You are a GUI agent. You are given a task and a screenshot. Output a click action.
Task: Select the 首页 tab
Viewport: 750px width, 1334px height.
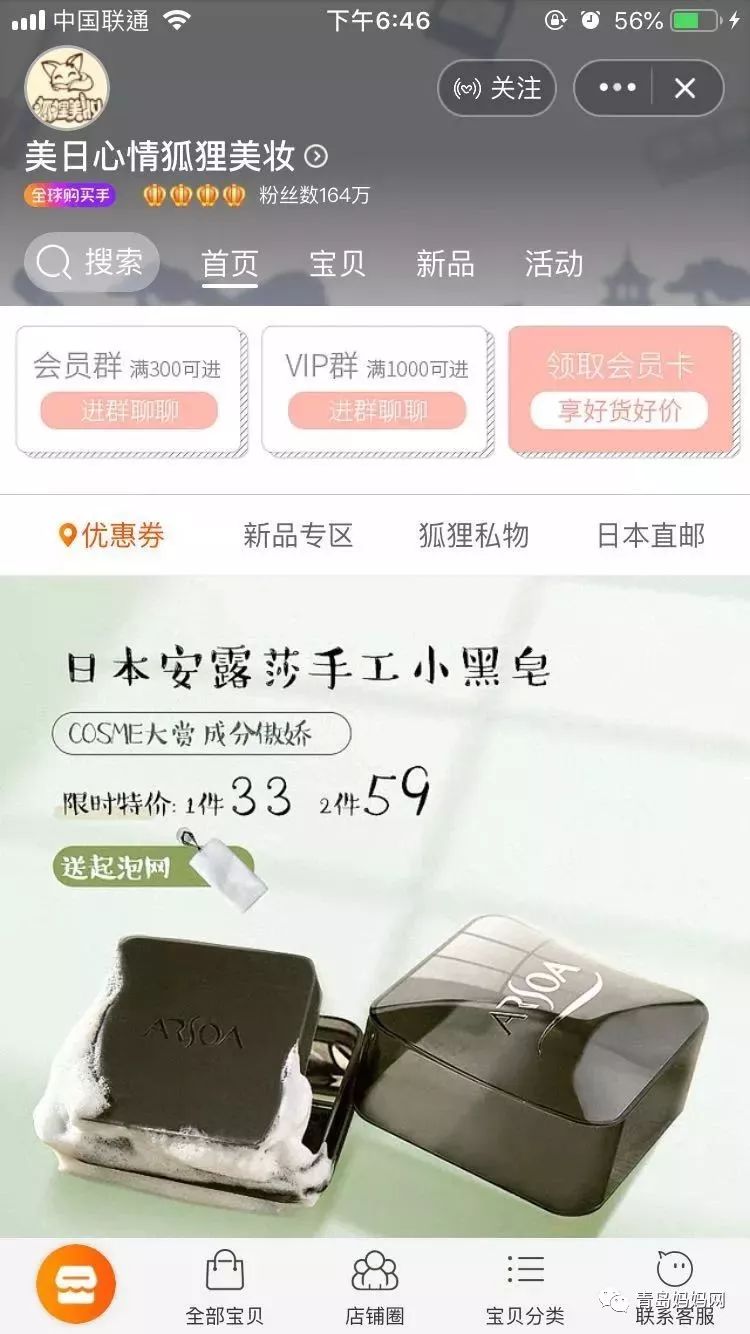tap(230, 264)
